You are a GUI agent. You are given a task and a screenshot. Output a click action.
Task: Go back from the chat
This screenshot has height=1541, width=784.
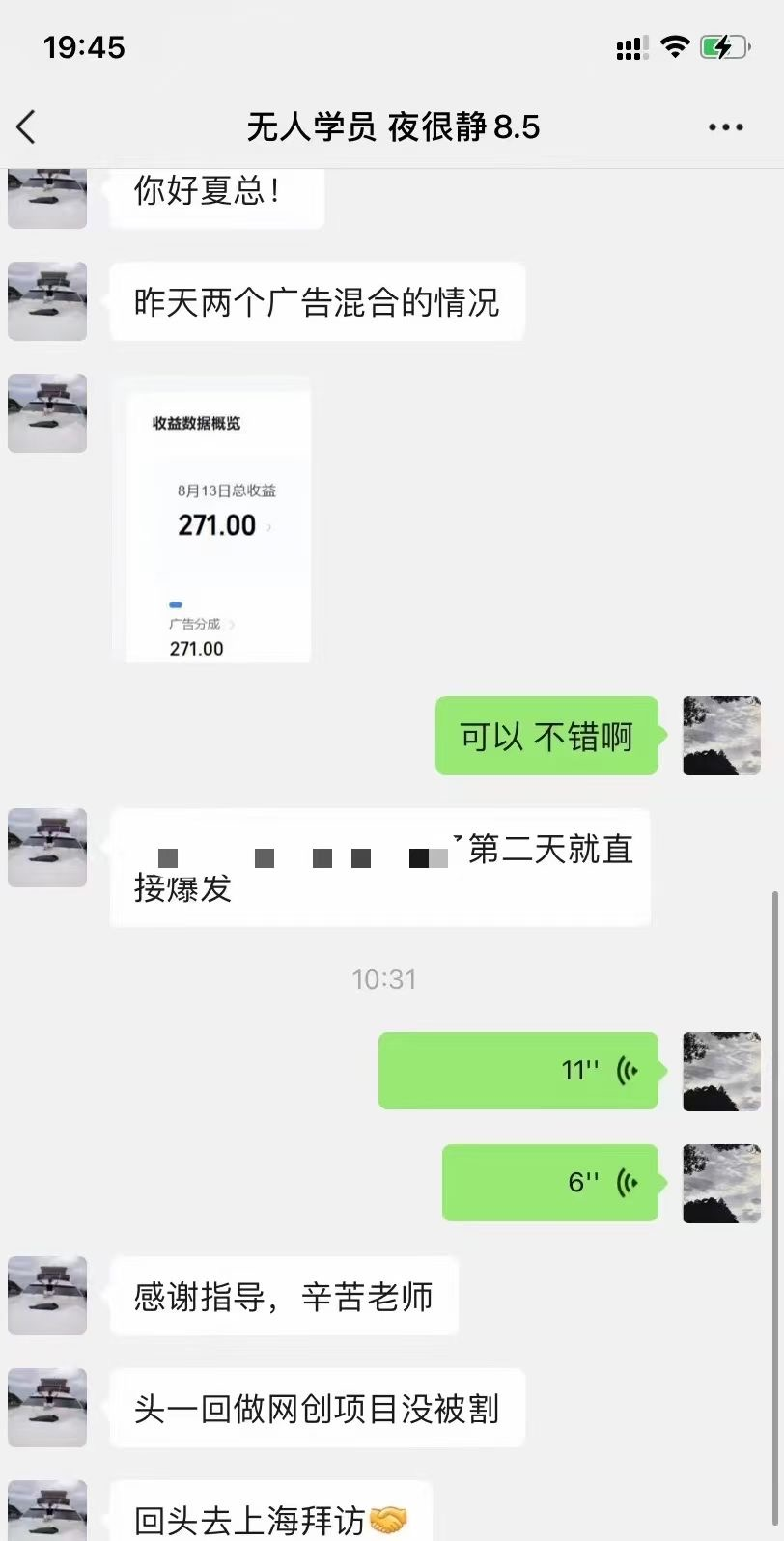pos(26,126)
